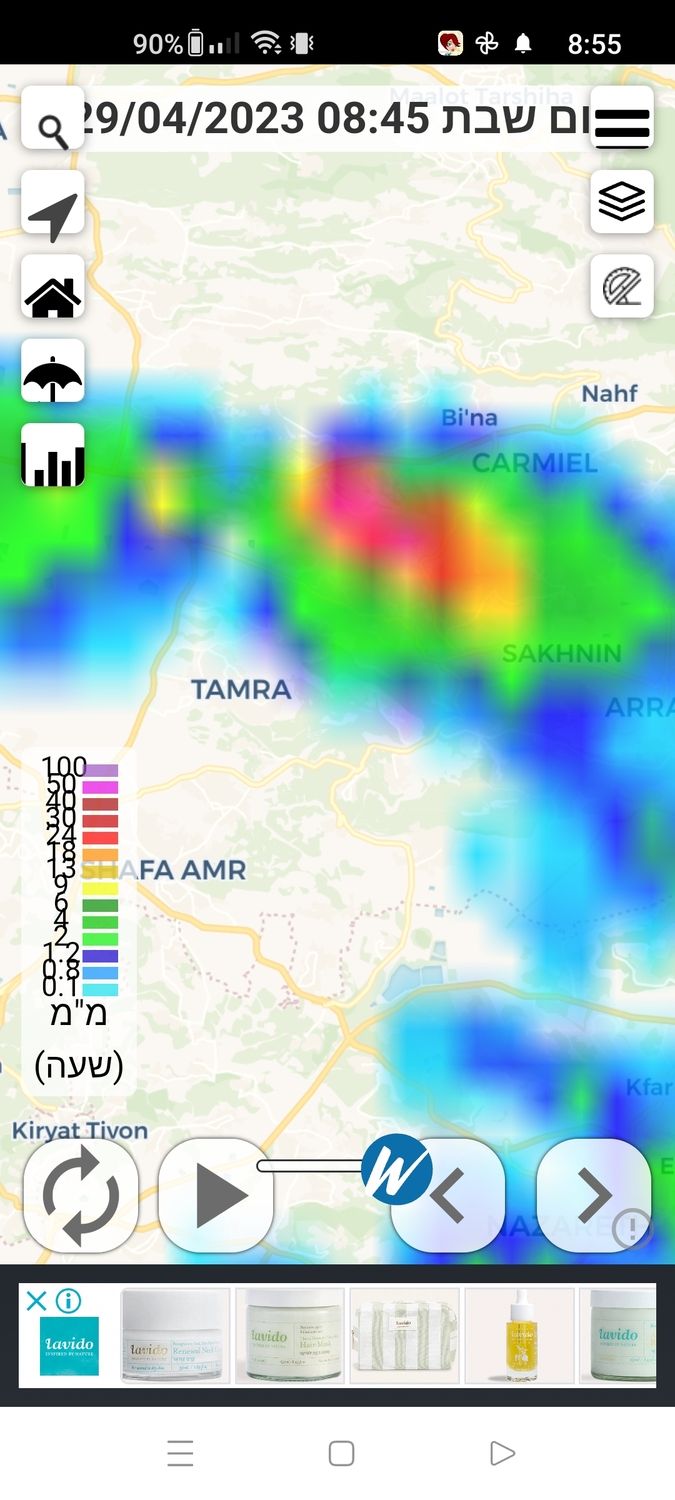The width and height of the screenshot is (675, 1500).
Task: Open the hamburger menu
Action: [621, 119]
